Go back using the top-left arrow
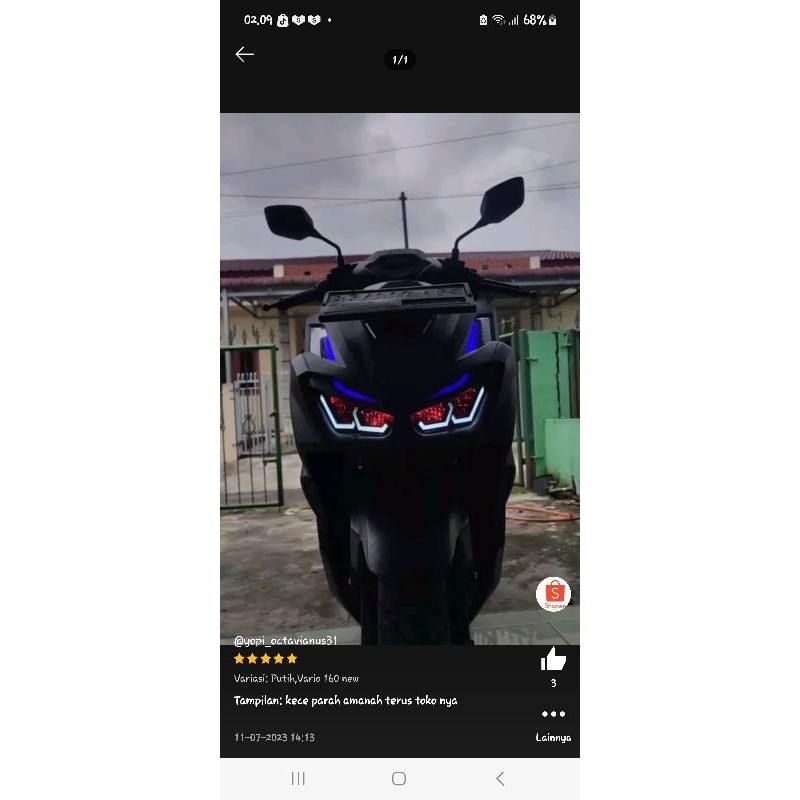This screenshot has height=800, width=800. pos(245,55)
